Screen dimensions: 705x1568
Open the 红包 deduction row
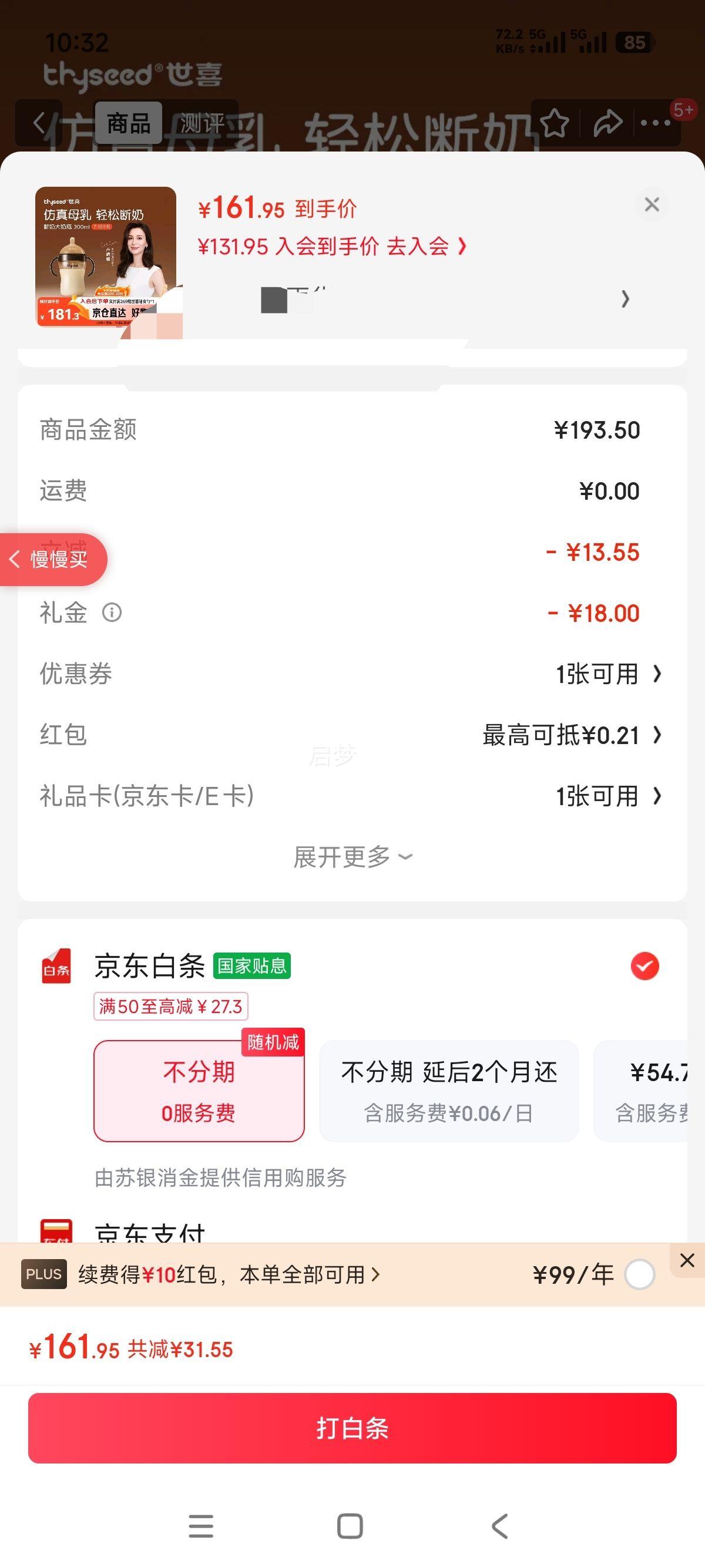pyautogui.click(x=571, y=735)
